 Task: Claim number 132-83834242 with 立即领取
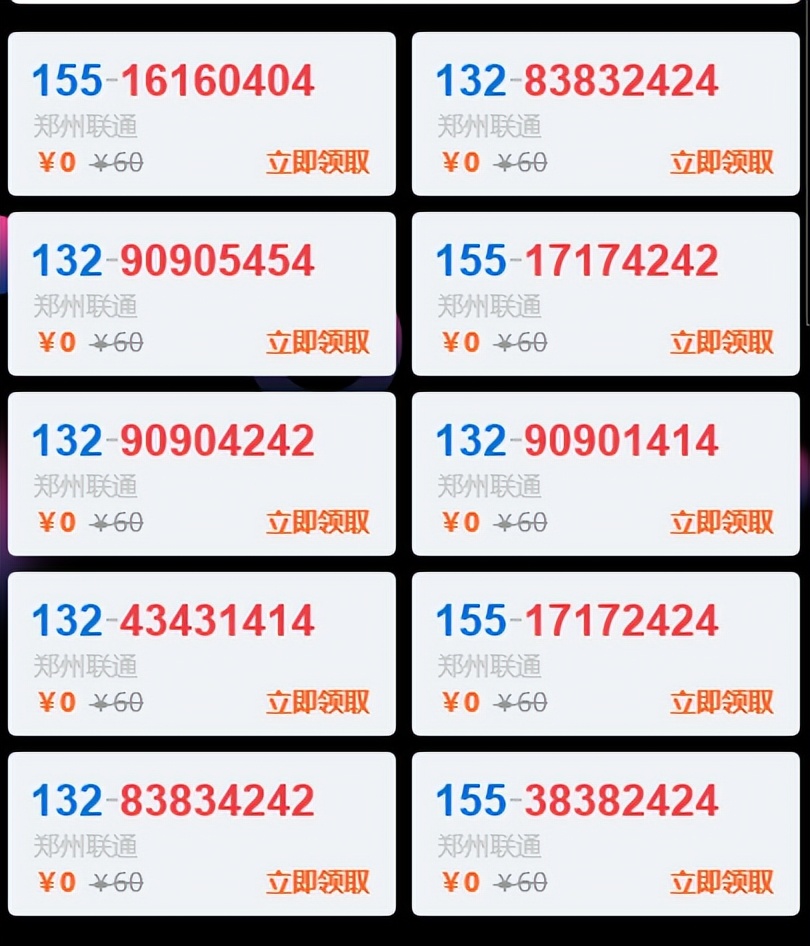317,882
